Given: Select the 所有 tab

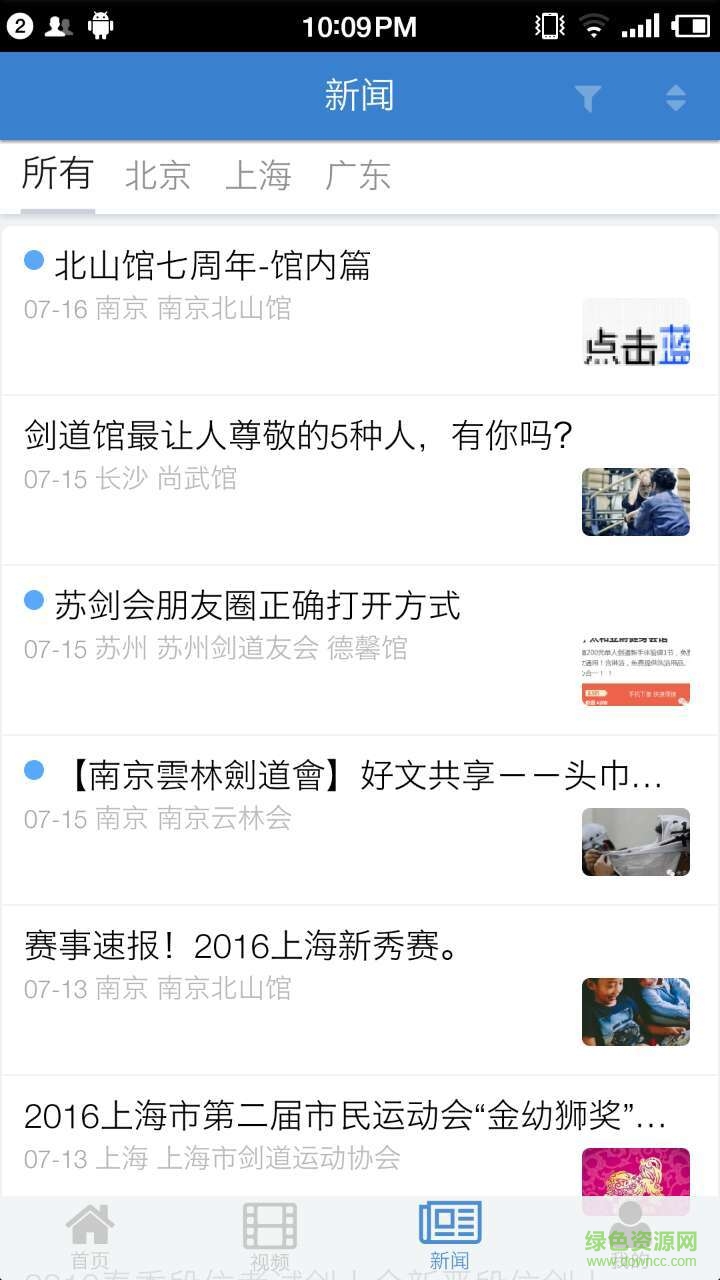Looking at the screenshot, I should coord(57,175).
